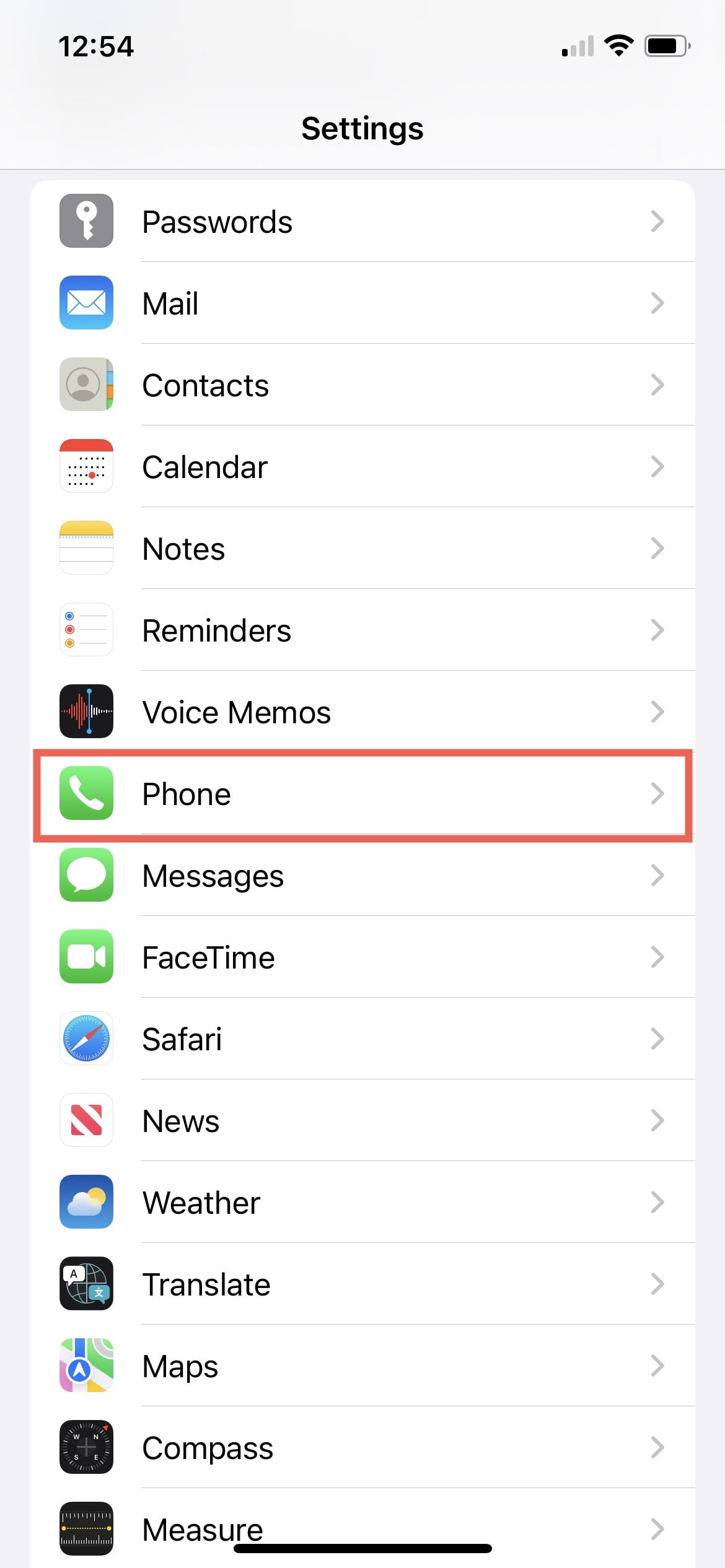
Task: Tap the Mail envelope icon
Action: pyautogui.click(x=86, y=303)
